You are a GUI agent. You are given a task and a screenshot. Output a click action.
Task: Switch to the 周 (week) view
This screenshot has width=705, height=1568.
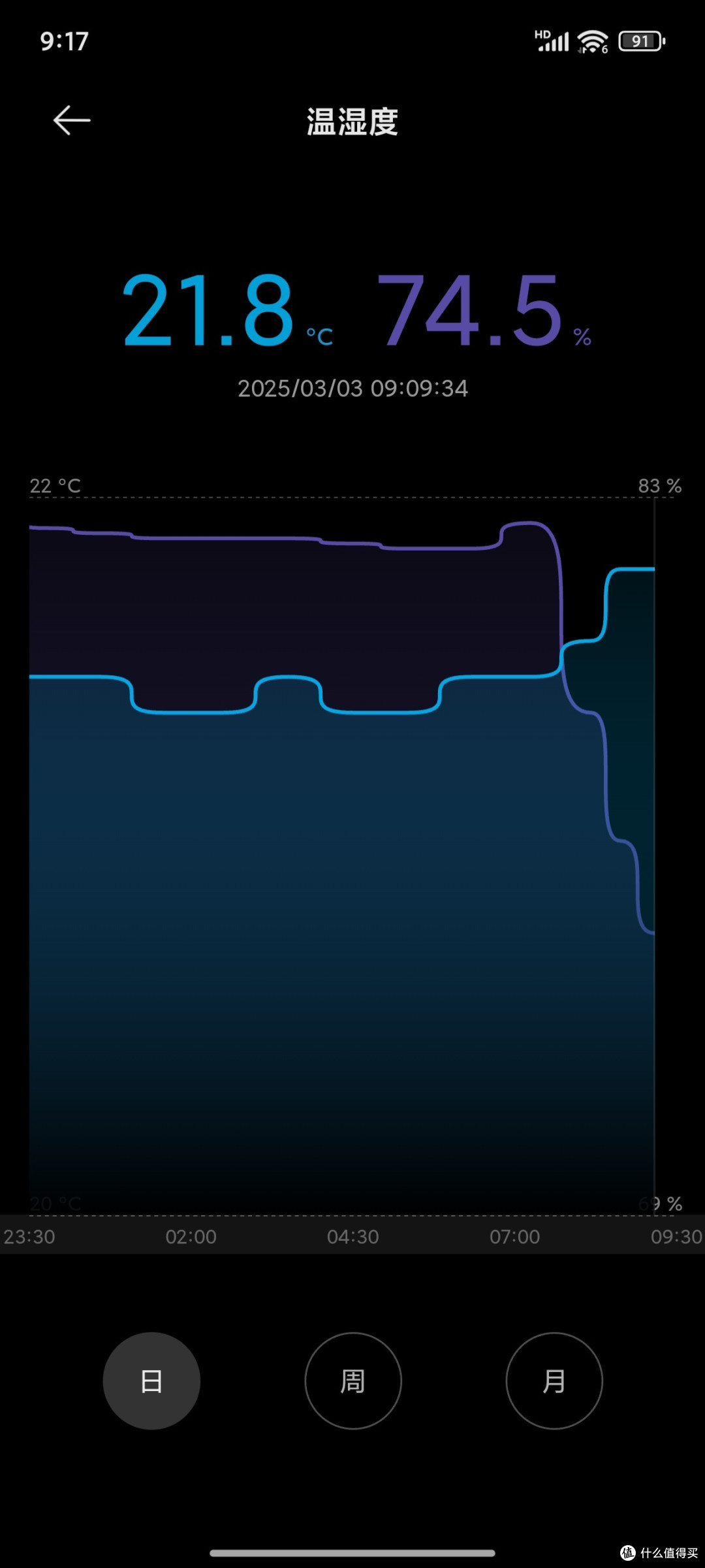point(353,1381)
